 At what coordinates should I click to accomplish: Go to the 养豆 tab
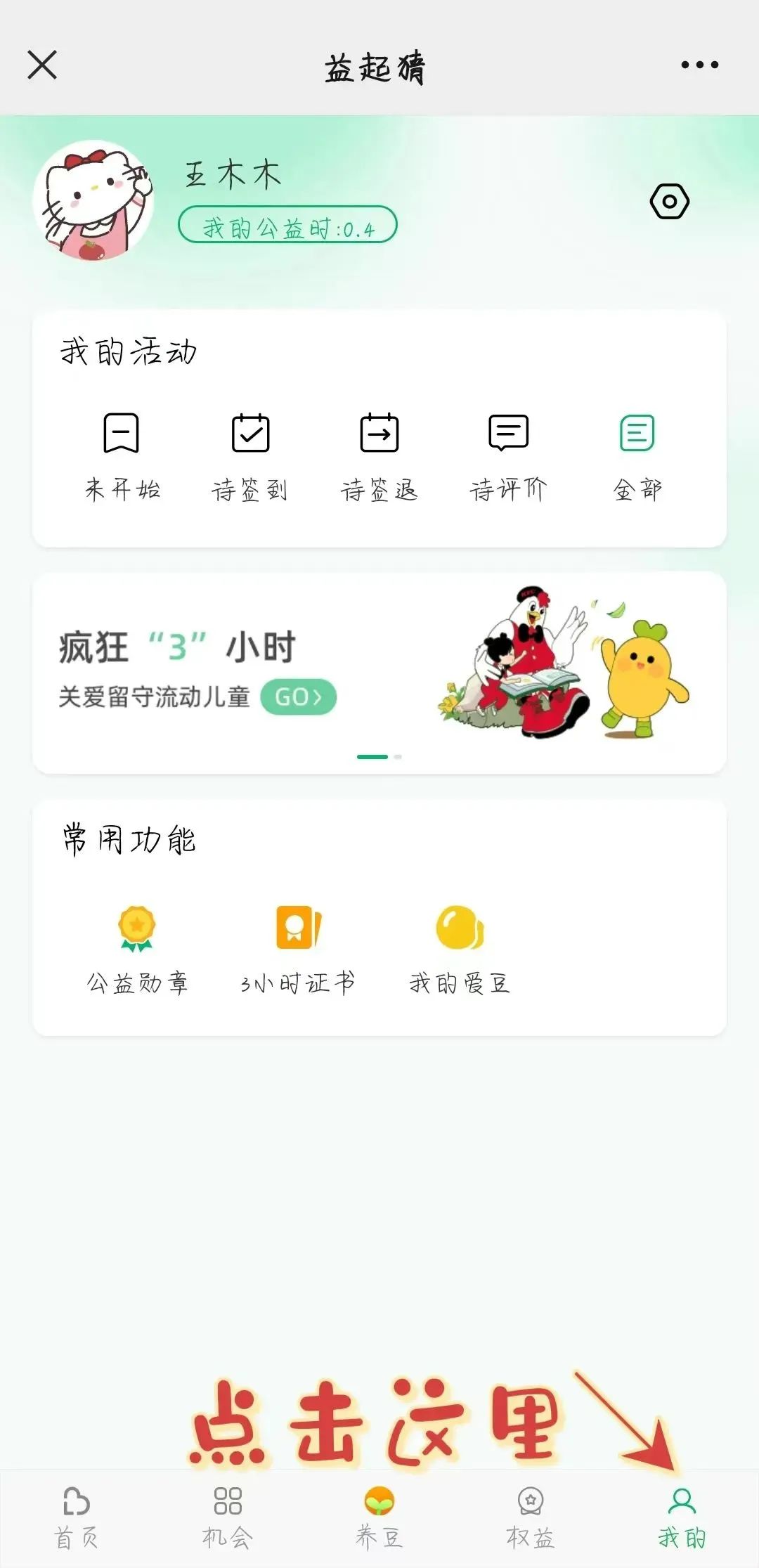[379, 1517]
